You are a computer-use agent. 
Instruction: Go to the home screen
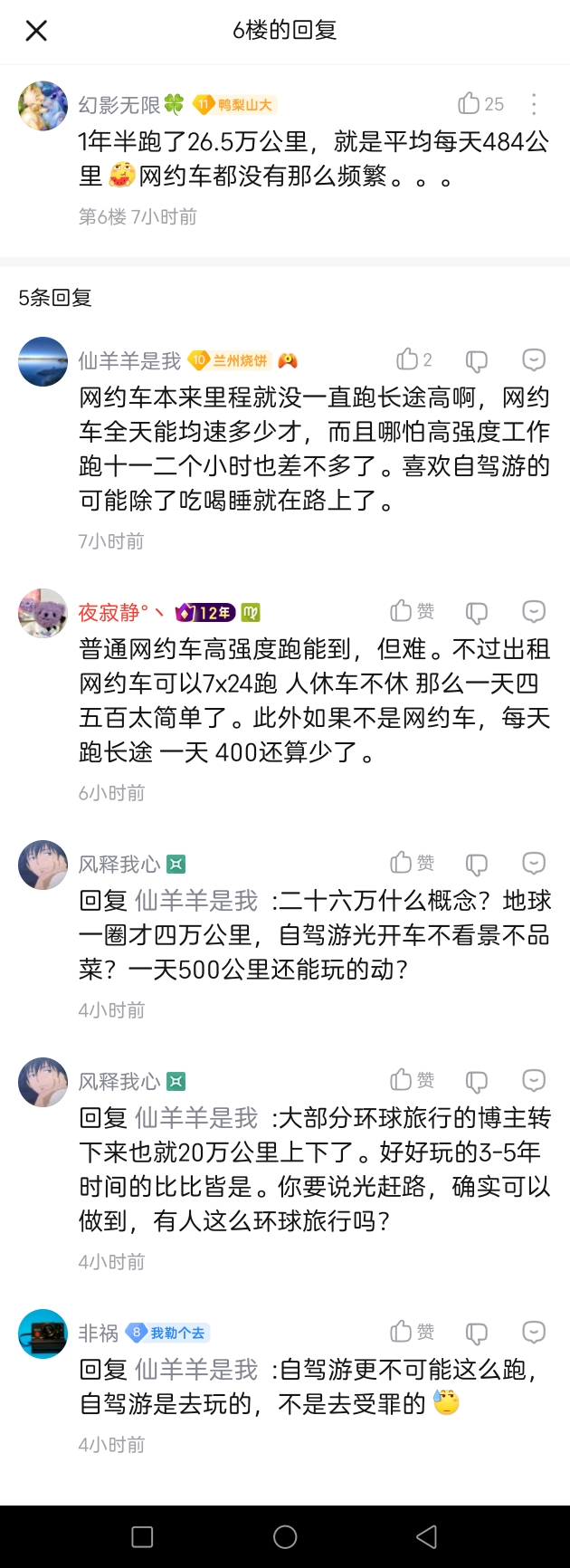[x=285, y=1536]
